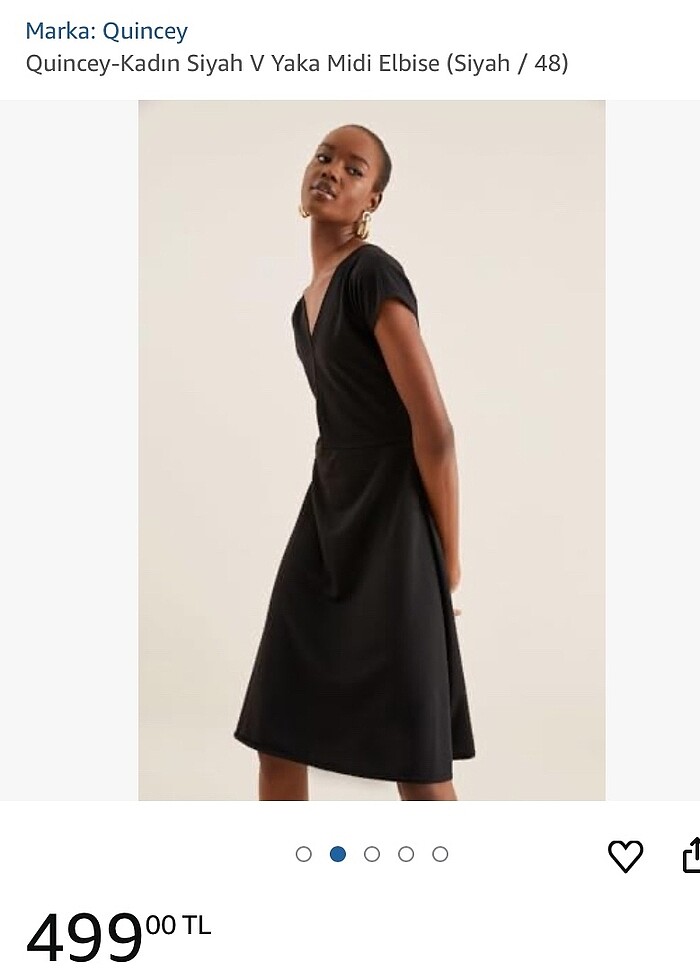Add the dress to favorites with the heart
This screenshot has width=700, height=980.
(625, 856)
